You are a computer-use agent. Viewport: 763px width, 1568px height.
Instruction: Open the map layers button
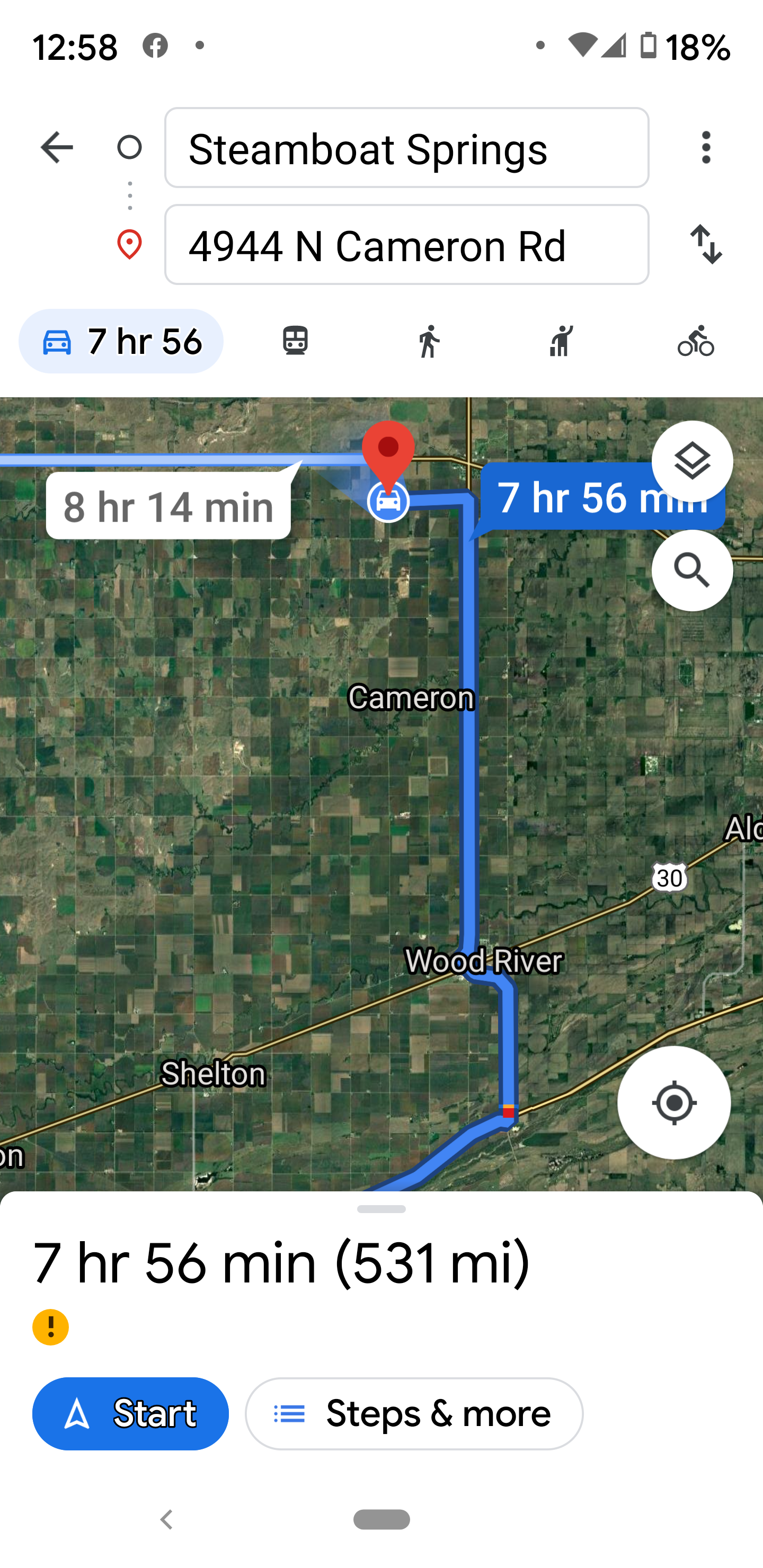coord(692,461)
